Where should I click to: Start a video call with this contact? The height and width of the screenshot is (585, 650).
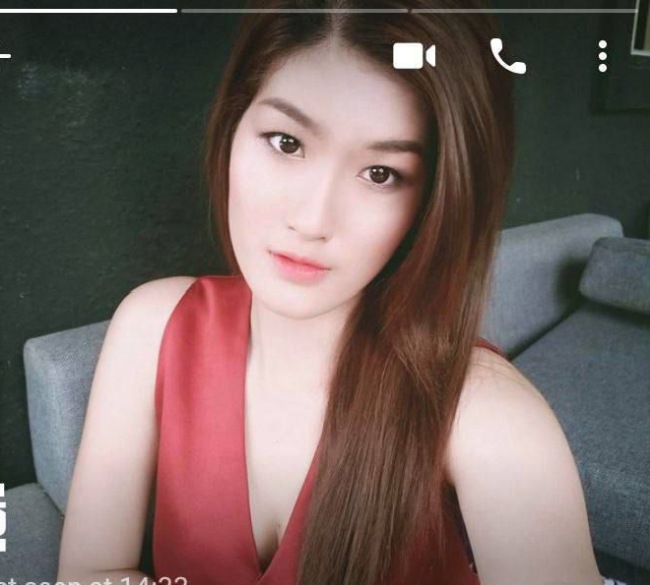(x=413, y=56)
